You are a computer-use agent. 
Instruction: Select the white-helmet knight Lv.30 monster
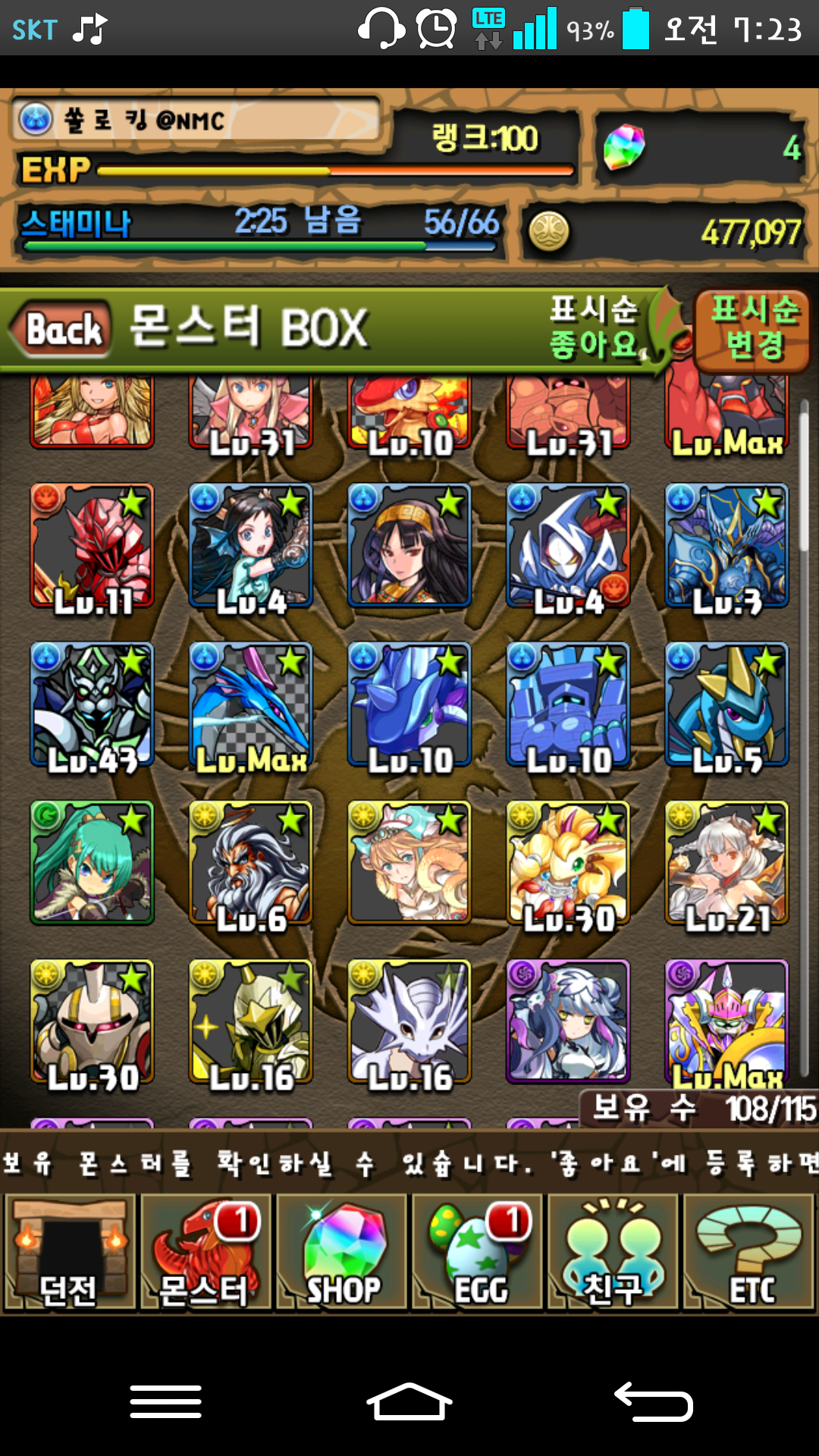click(x=93, y=1021)
